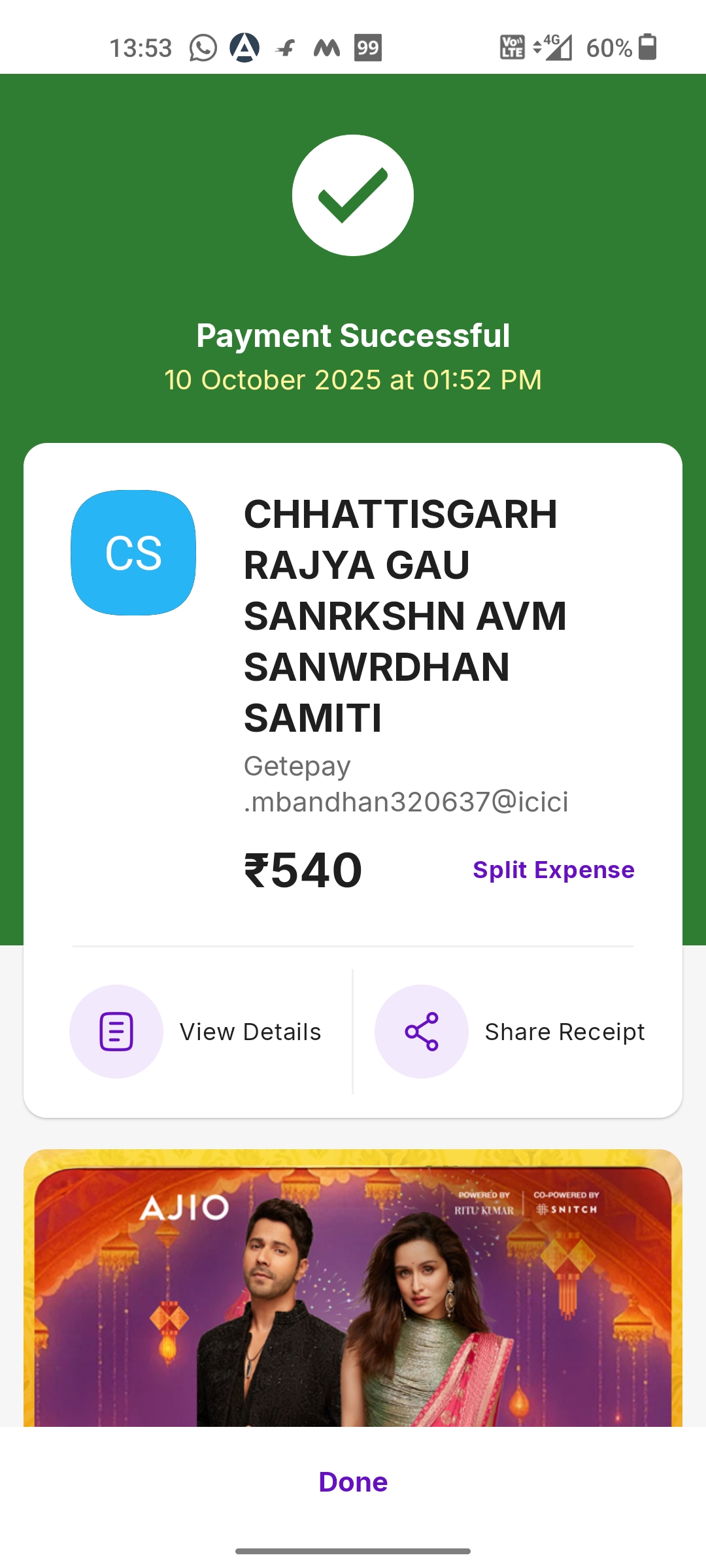Open the AJIO promotional banner
Screen dimensions: 706x1568
click(x=353, y=1287)
